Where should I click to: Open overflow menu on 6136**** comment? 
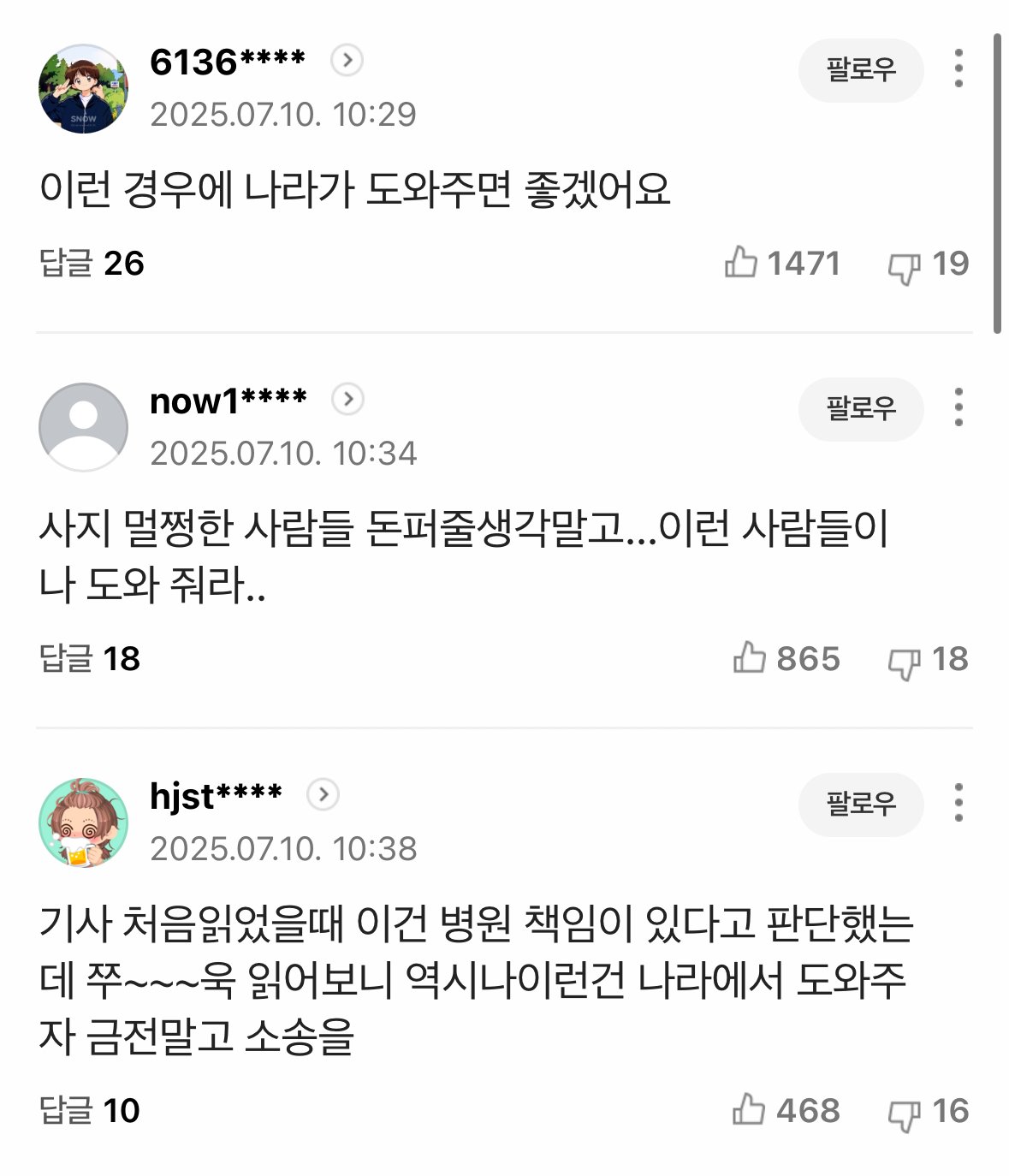click(959, 68)
